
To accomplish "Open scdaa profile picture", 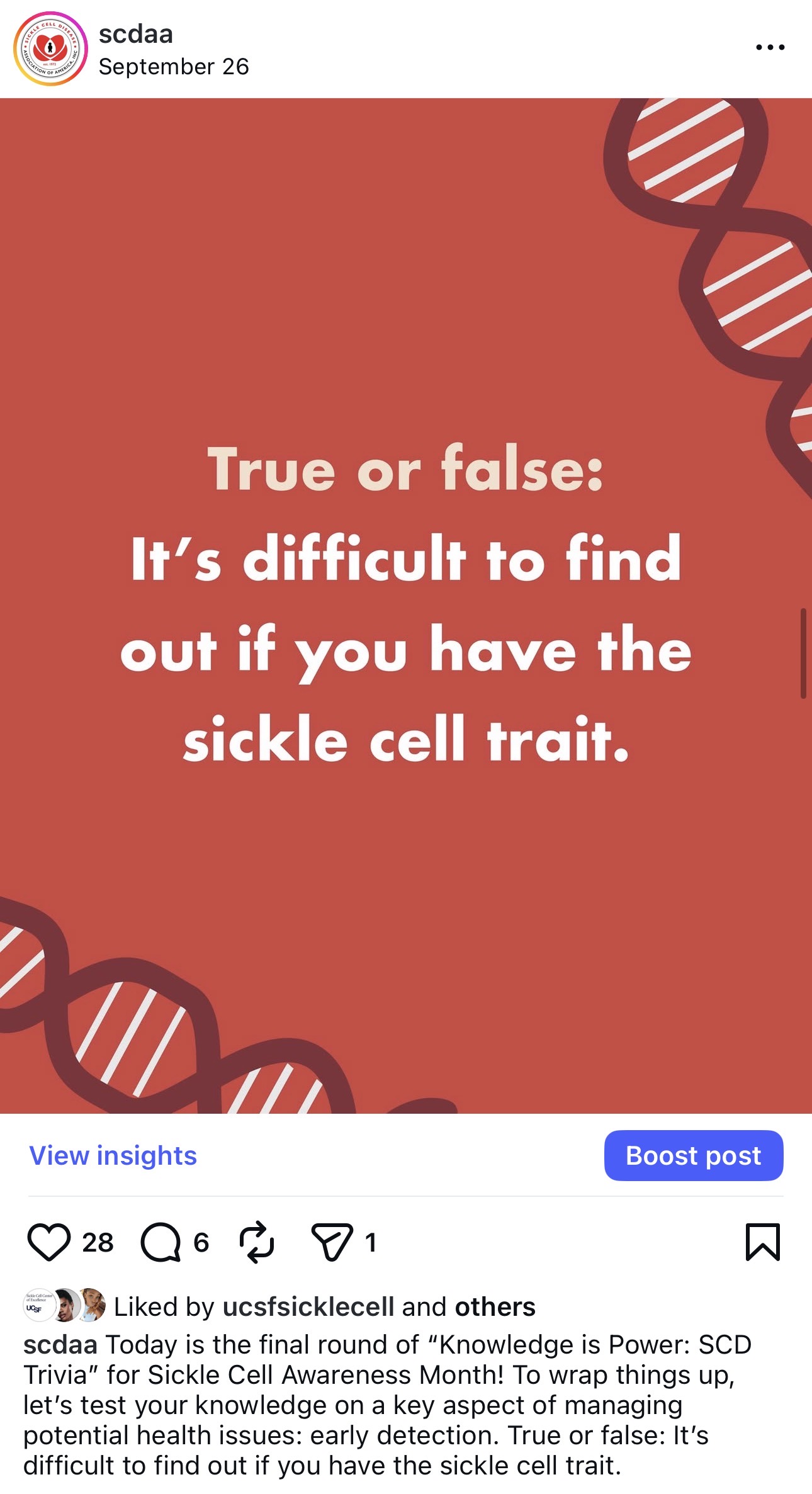I will (50, 48).
